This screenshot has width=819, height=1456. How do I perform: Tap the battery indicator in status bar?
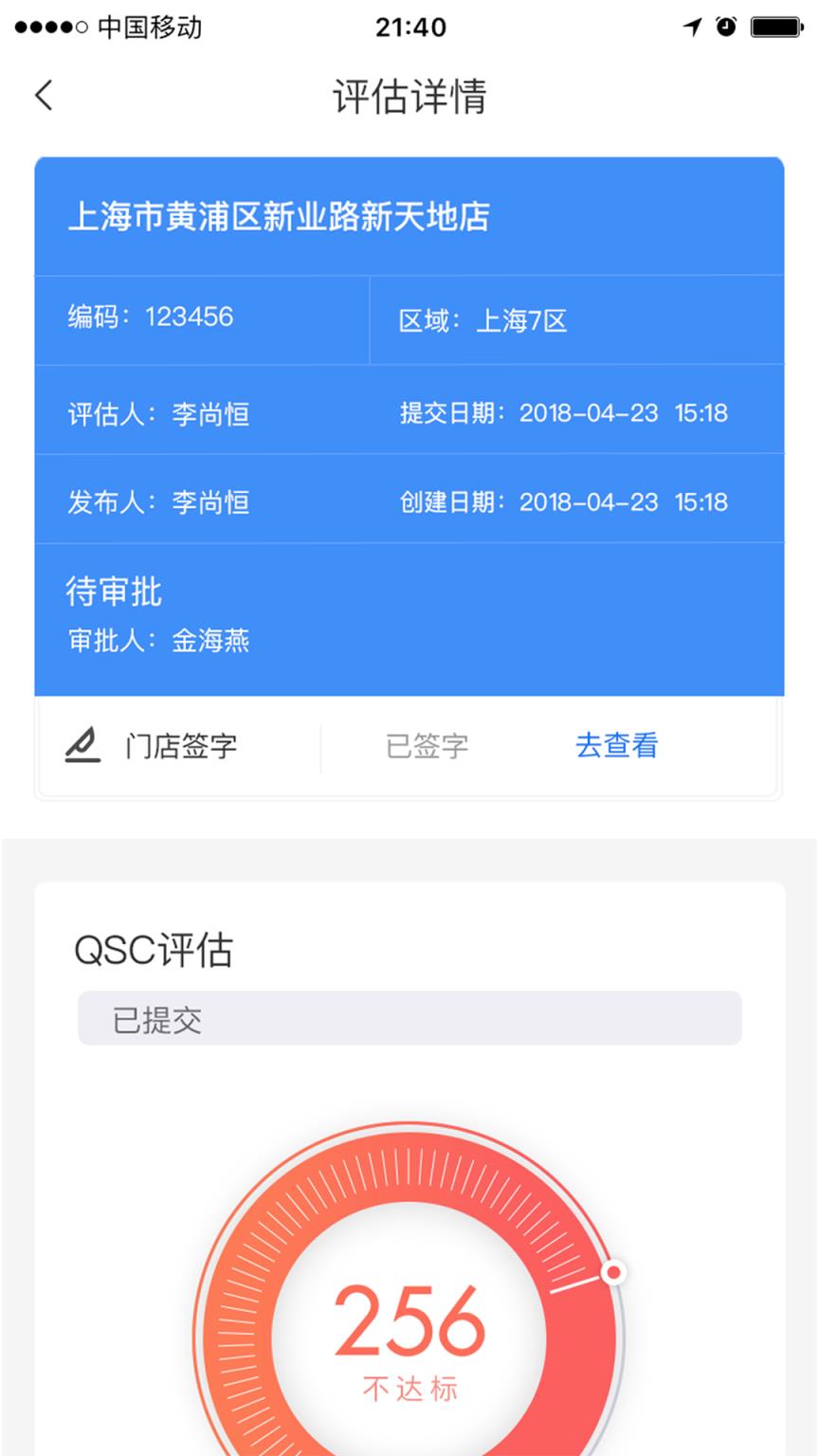pos(774,27)
